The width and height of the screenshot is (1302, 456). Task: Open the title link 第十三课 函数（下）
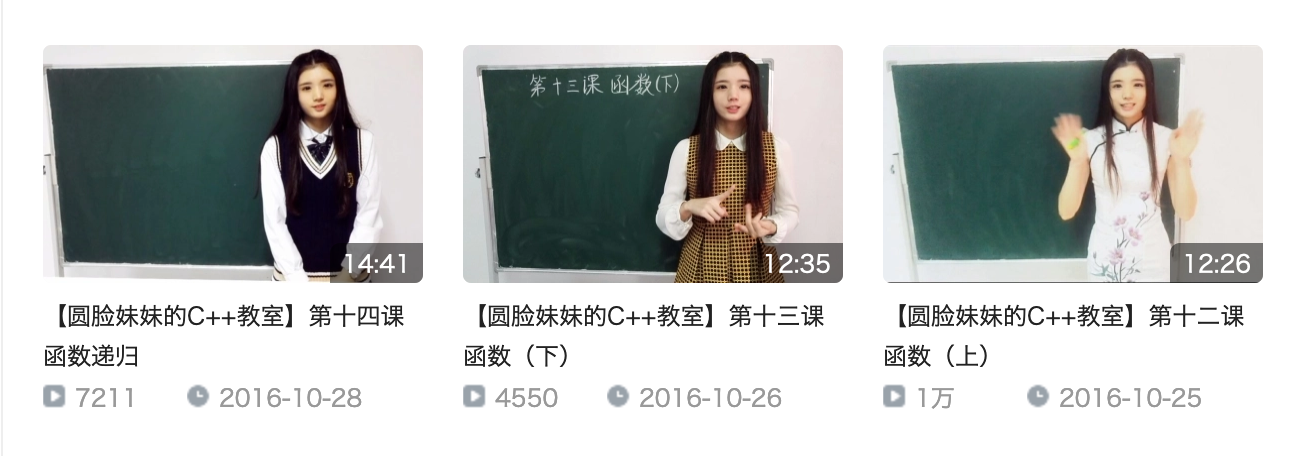coord(644,336)
